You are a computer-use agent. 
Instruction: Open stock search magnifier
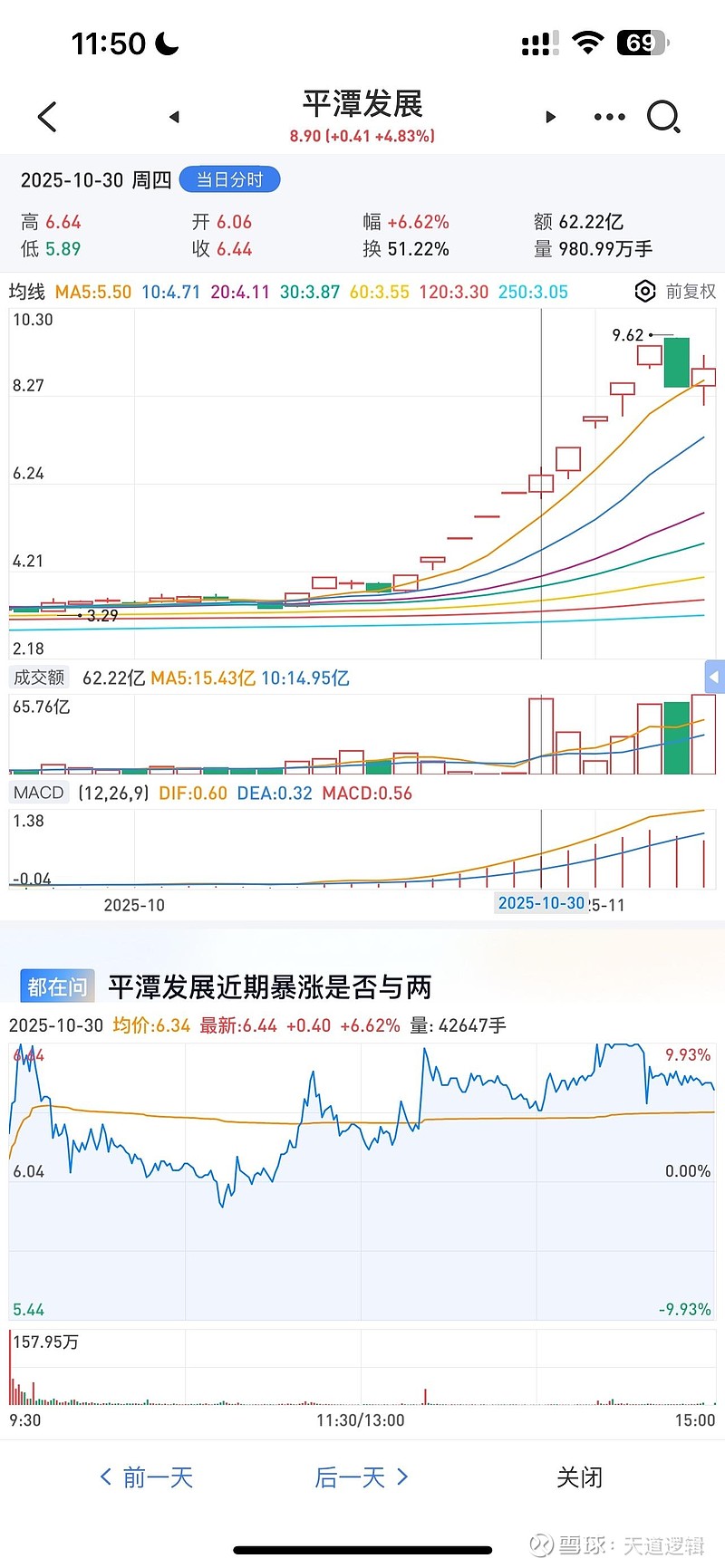[x=663, y=117]
